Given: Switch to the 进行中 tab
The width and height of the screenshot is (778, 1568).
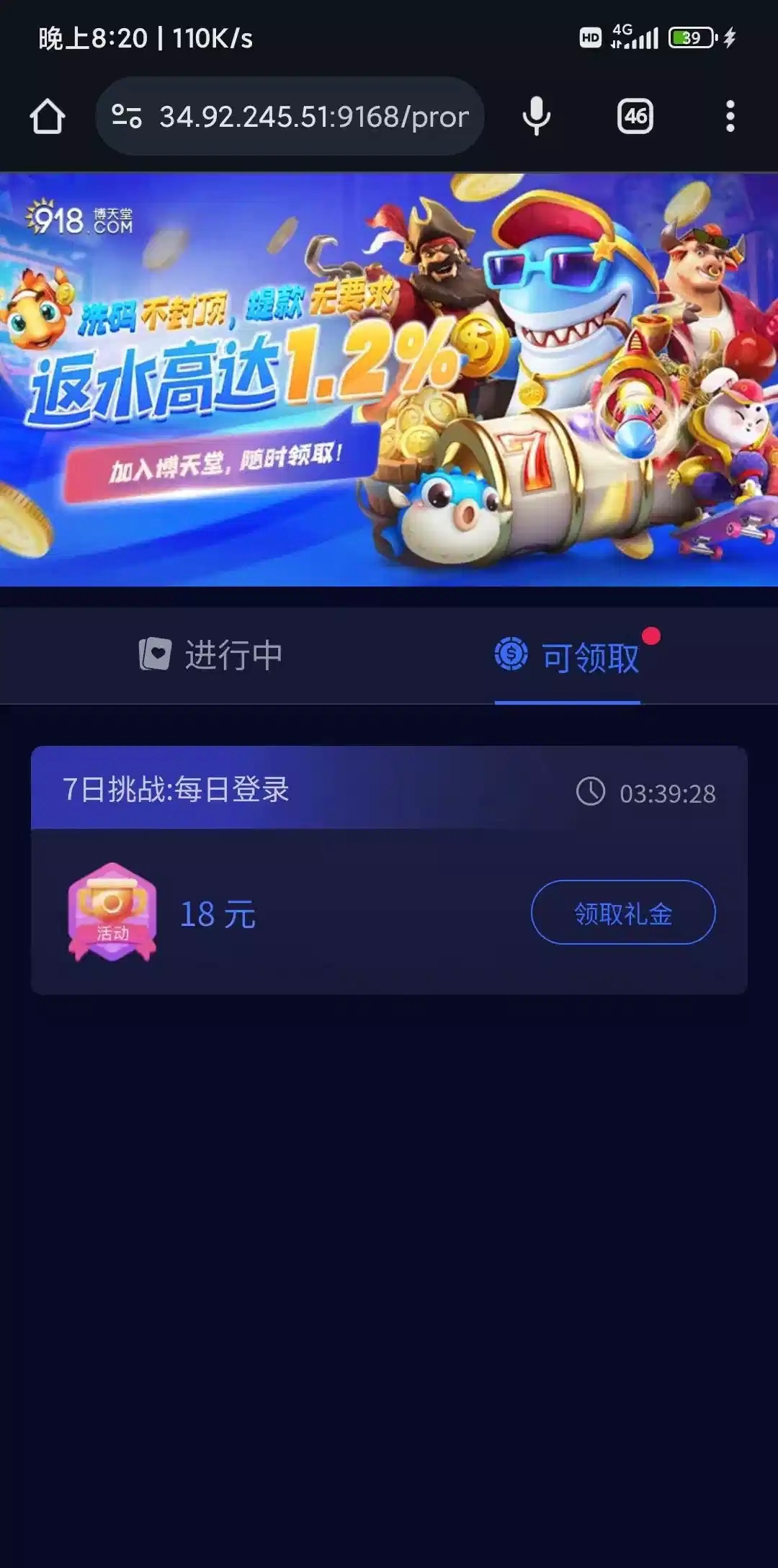Looking at the screenshot, I should pos(211,655).
